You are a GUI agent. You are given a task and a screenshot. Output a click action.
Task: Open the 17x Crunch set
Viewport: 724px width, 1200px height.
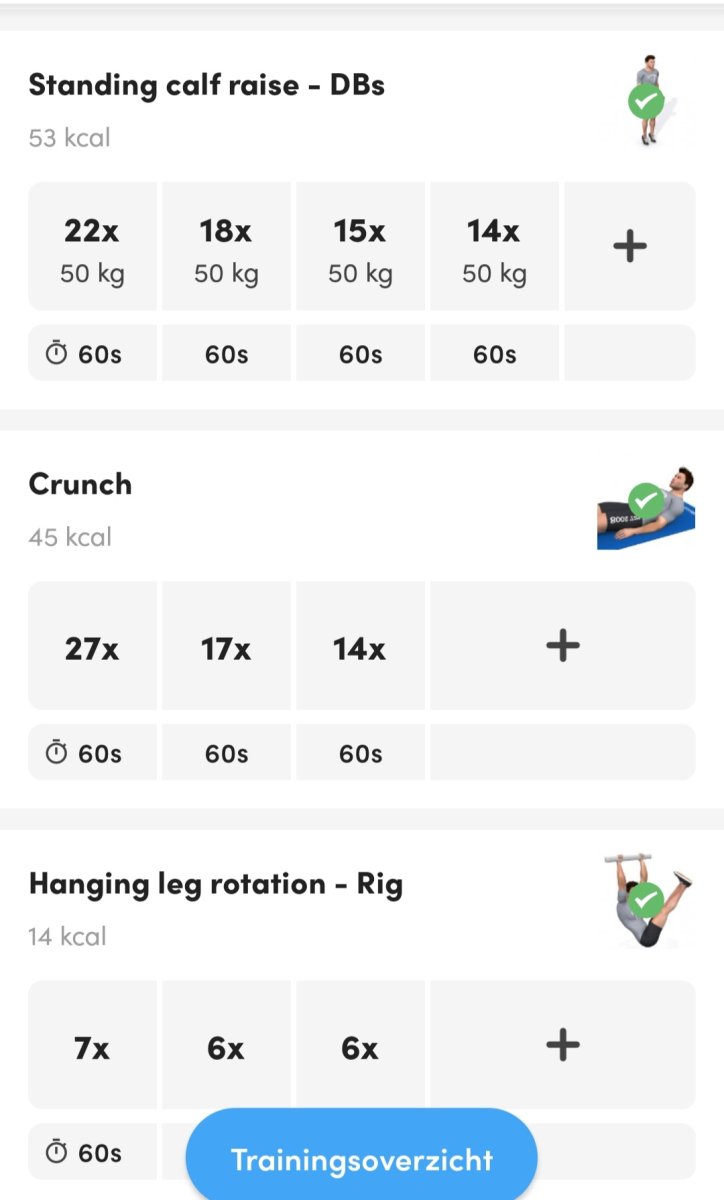(x=226, y=646)
